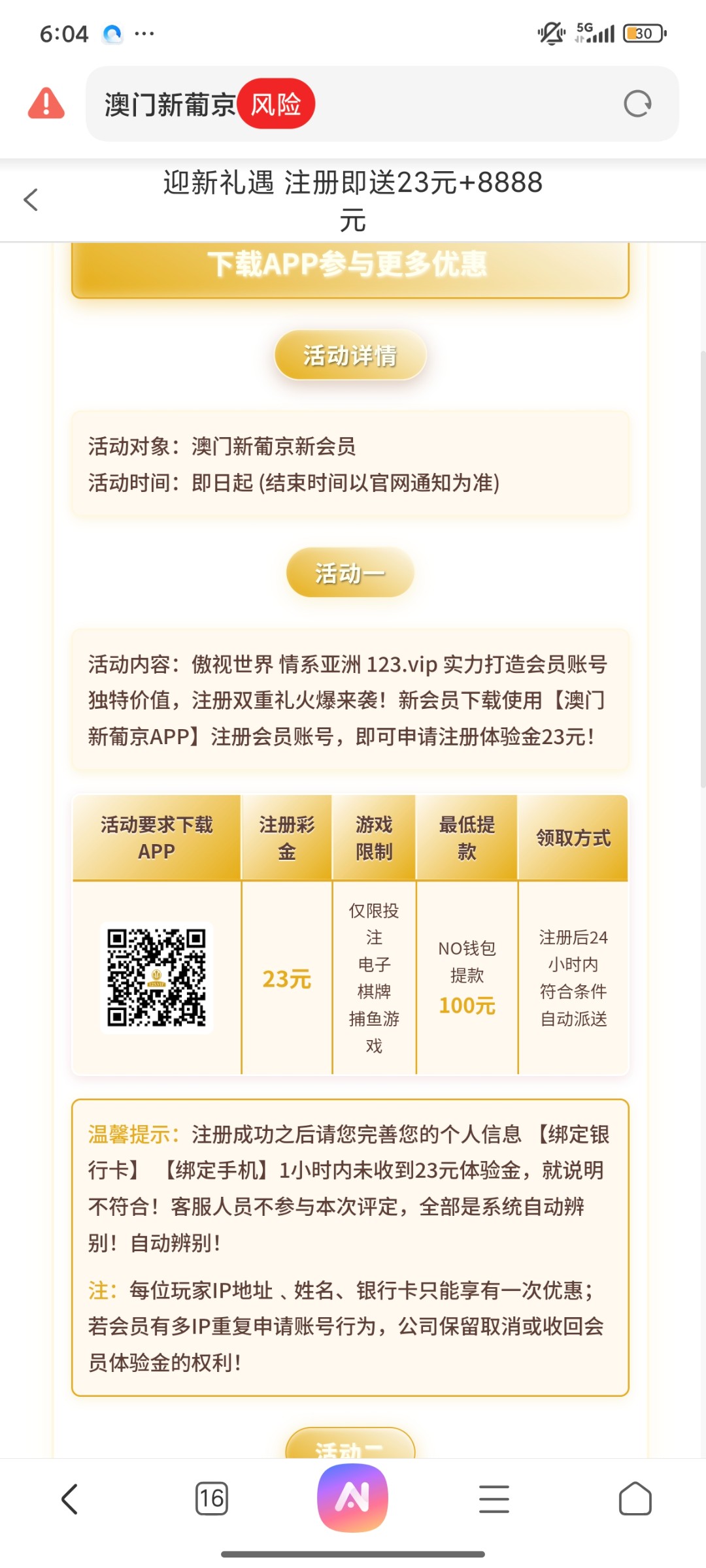Image resolution: width=706 pixels, height=1568 pixels.
Task: Open the browser menu with three lines
Action: coord(494,1499)
